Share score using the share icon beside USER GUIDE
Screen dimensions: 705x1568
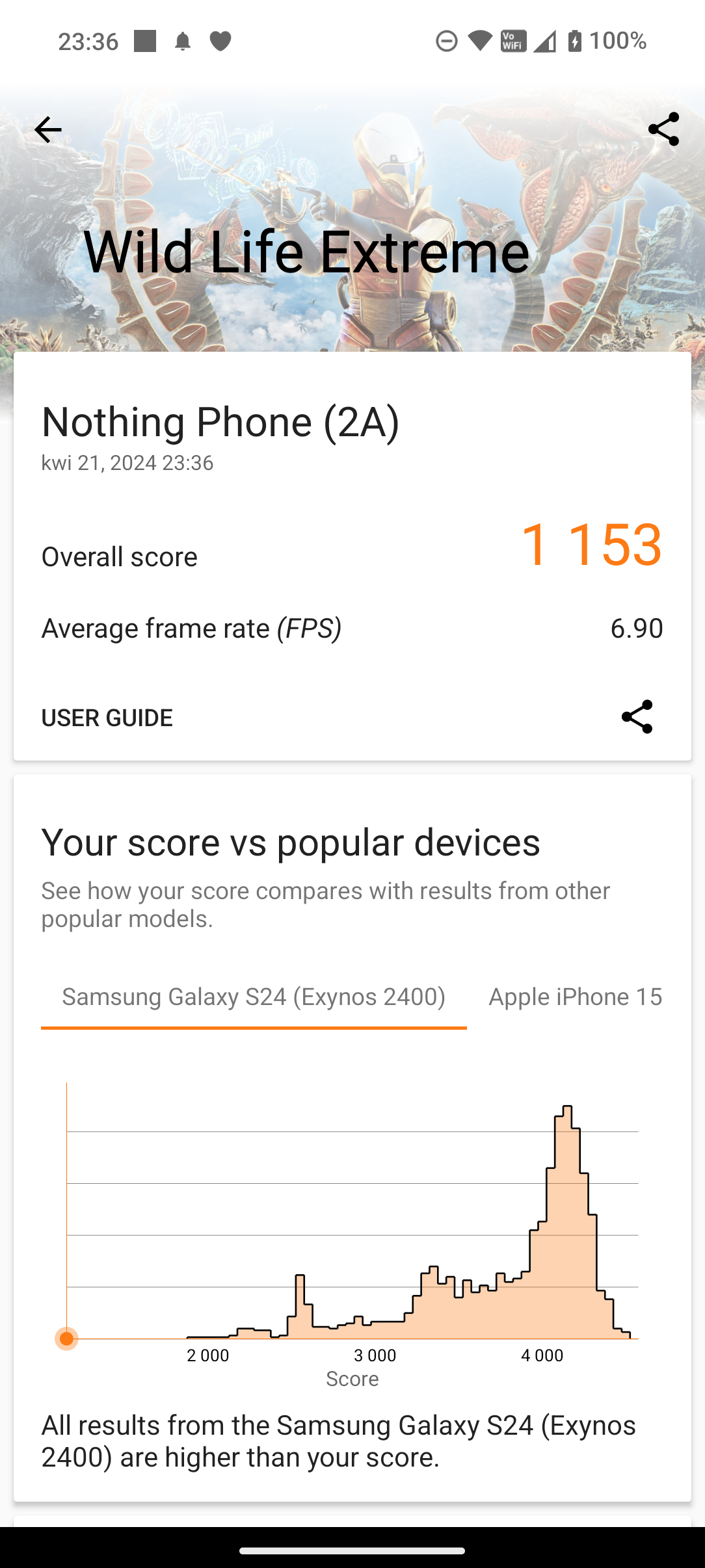click(x=637, y=717)
